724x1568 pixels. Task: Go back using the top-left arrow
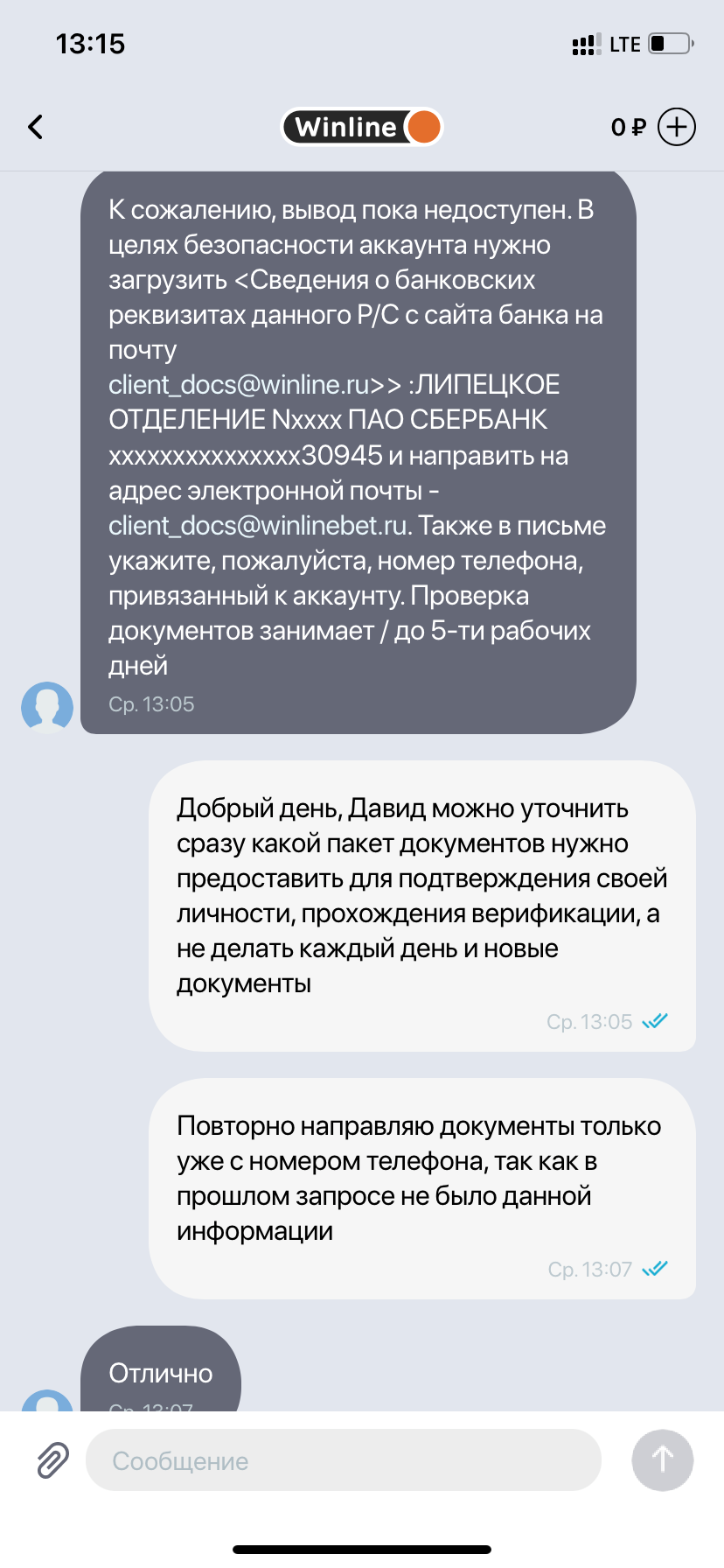(x=36, y=127)
